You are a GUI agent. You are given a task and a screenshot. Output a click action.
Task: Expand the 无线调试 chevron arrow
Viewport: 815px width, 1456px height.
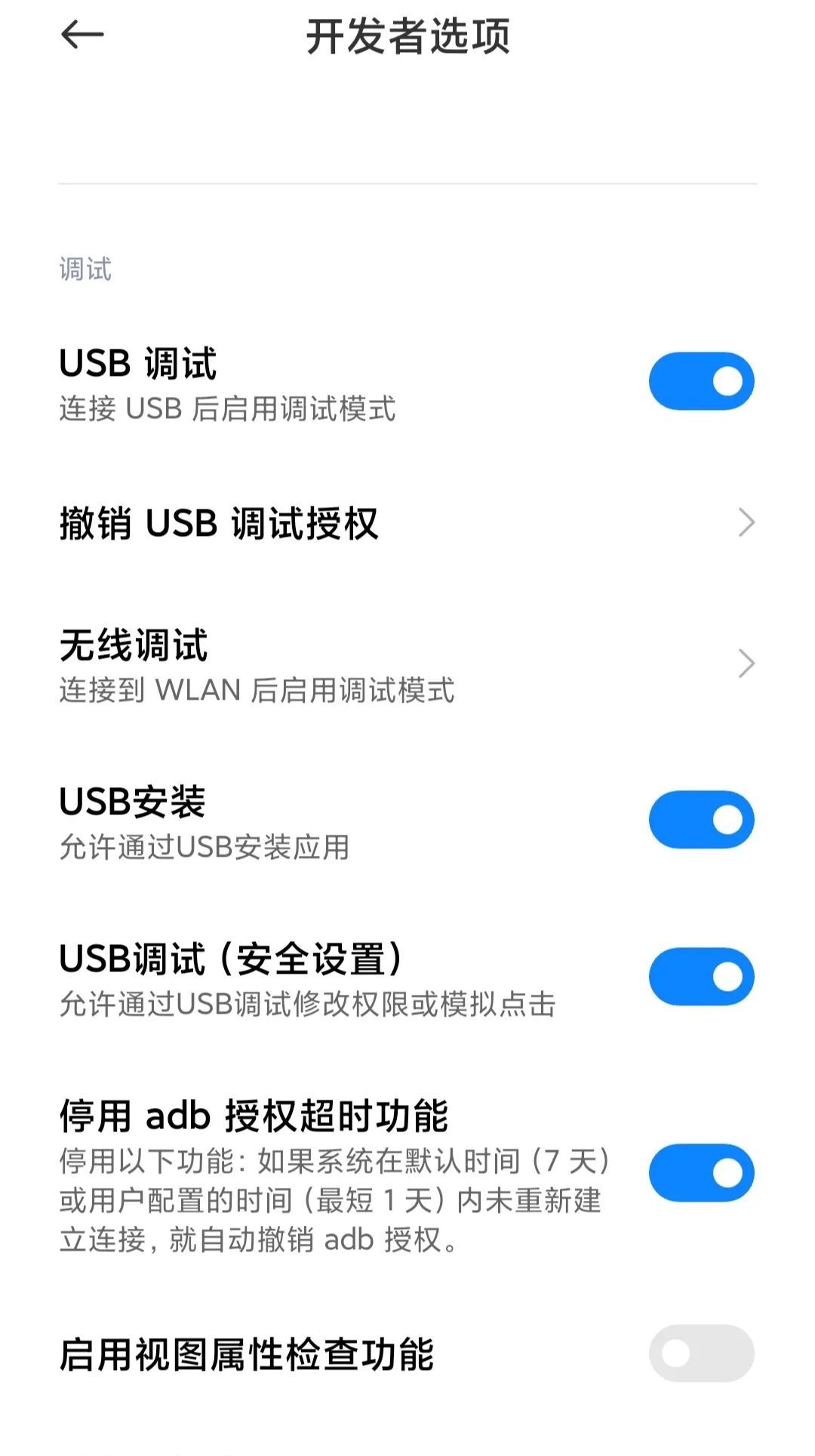click(746, 663)
